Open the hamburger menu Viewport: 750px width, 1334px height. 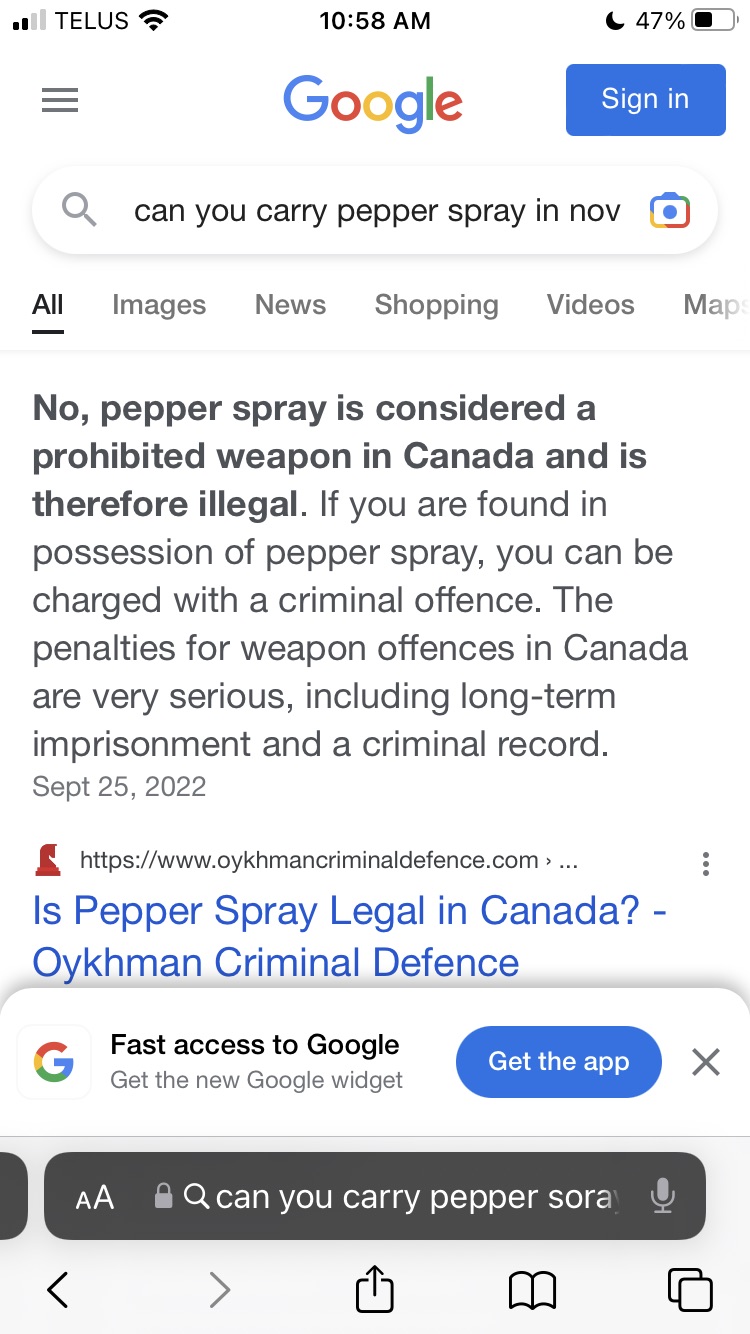pos(60,100)
